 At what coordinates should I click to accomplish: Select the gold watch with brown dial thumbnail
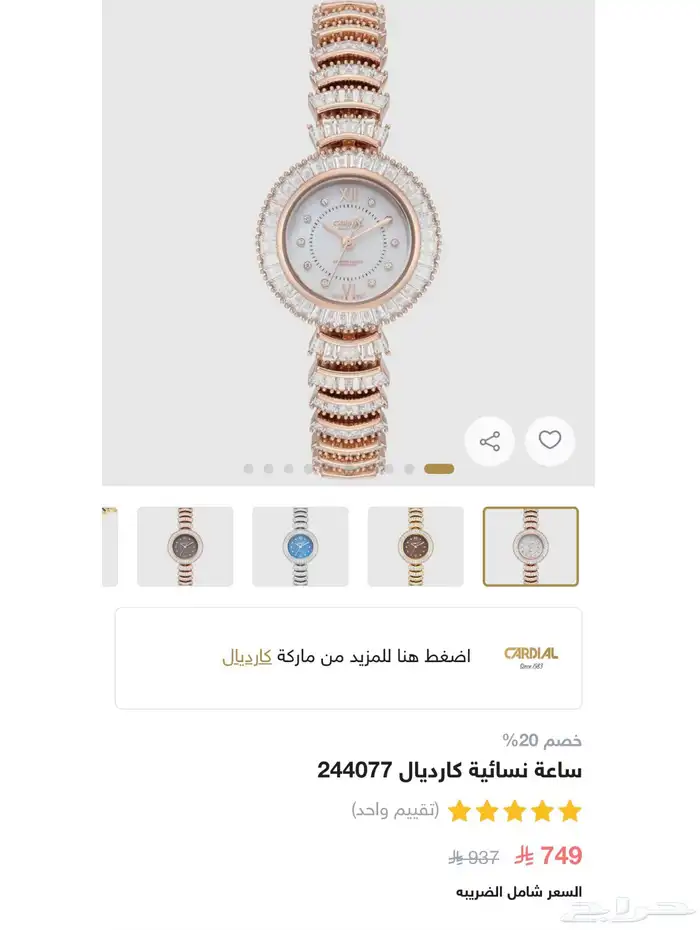415,546
